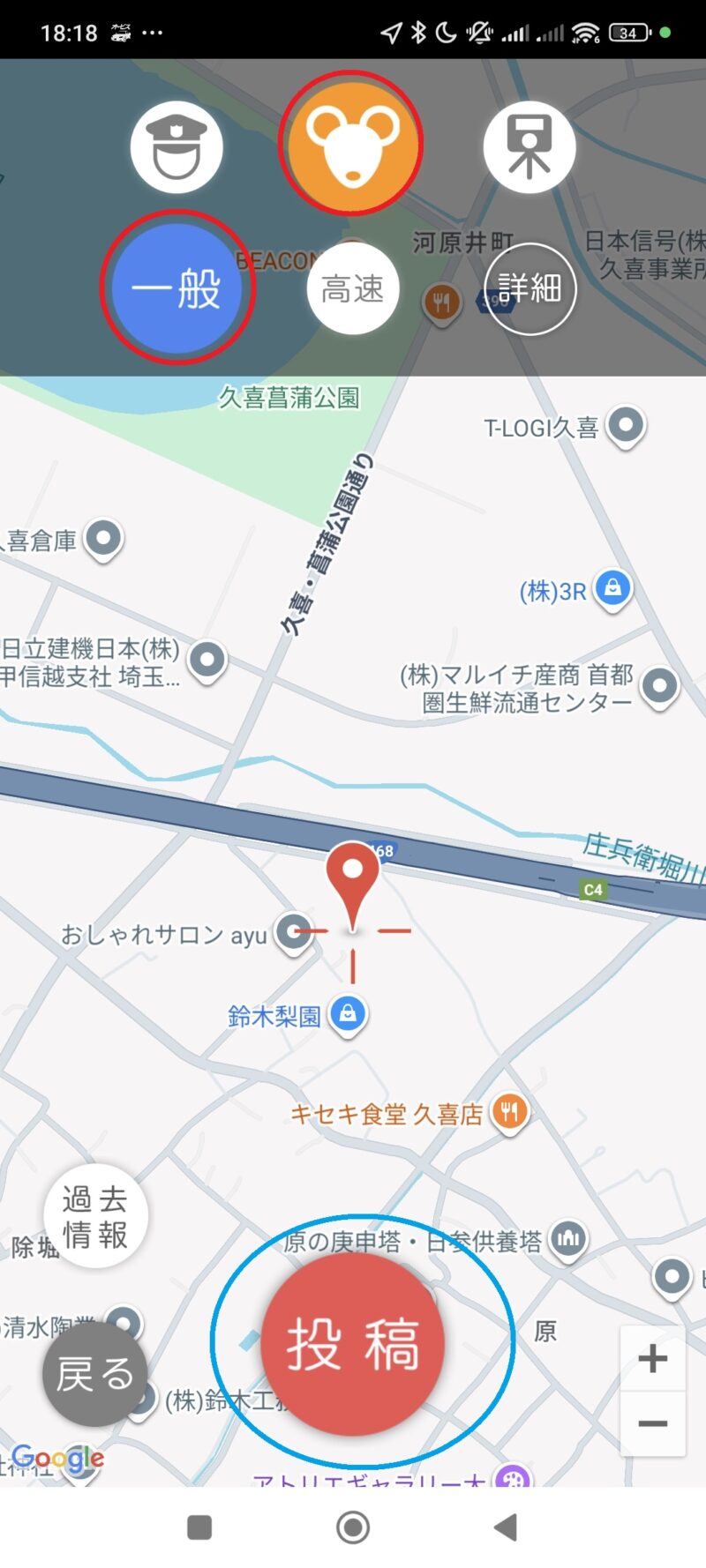Tap the red 投稿 post button
Viewport: 706px width, 1568px height.
(353, 1344)
